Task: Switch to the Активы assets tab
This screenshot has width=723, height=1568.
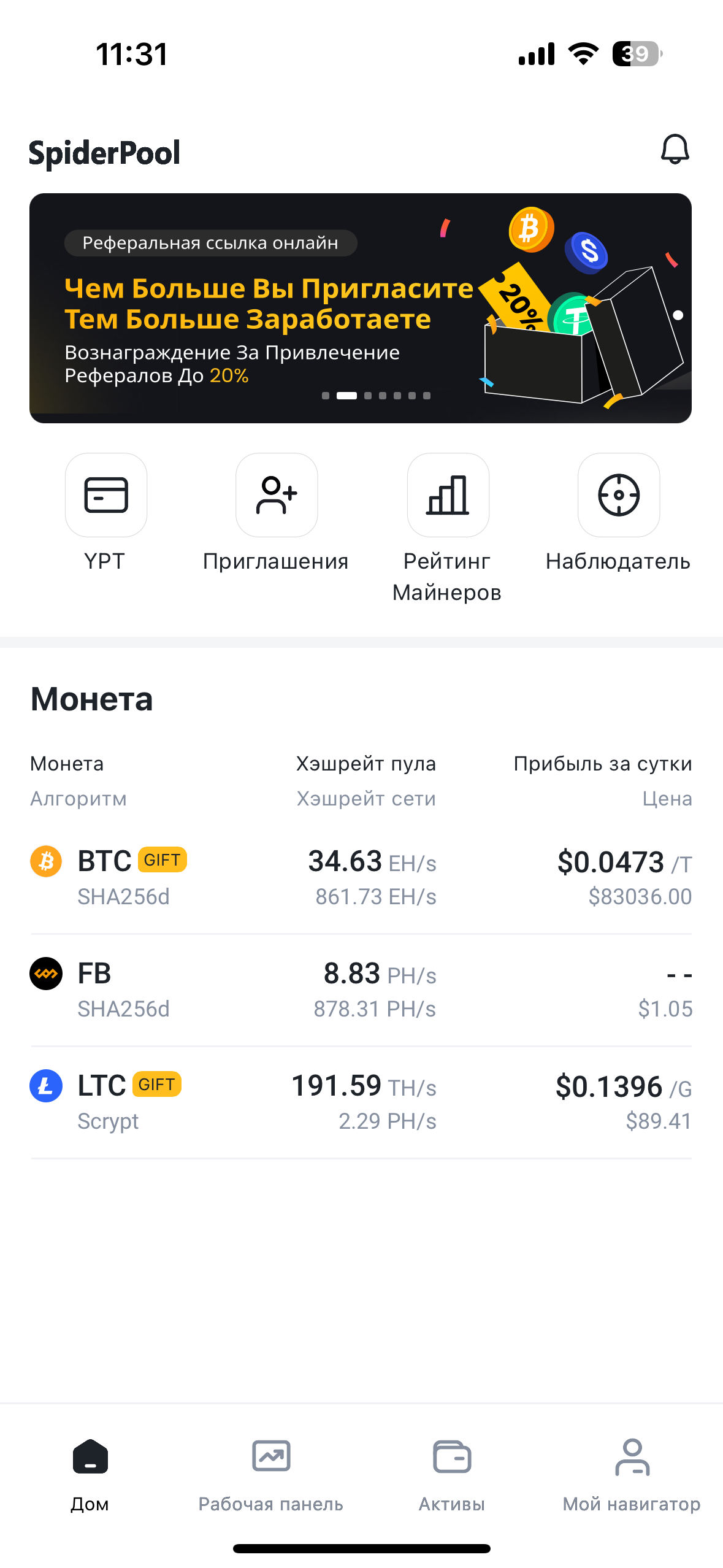Action: (x=452, y=1474)
